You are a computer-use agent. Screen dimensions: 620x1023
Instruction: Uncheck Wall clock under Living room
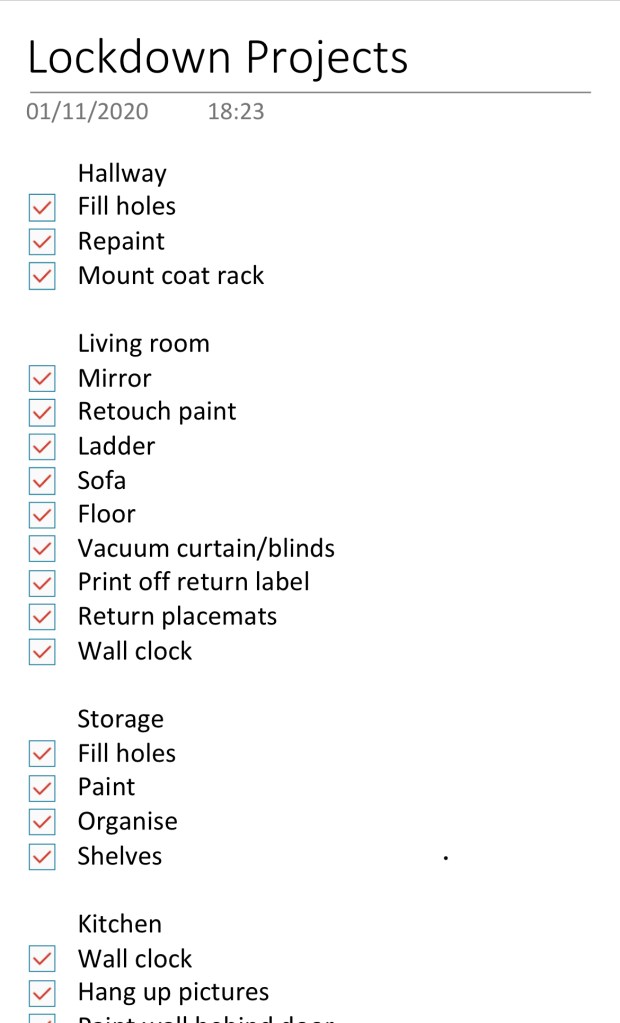(x=42, y=652)
